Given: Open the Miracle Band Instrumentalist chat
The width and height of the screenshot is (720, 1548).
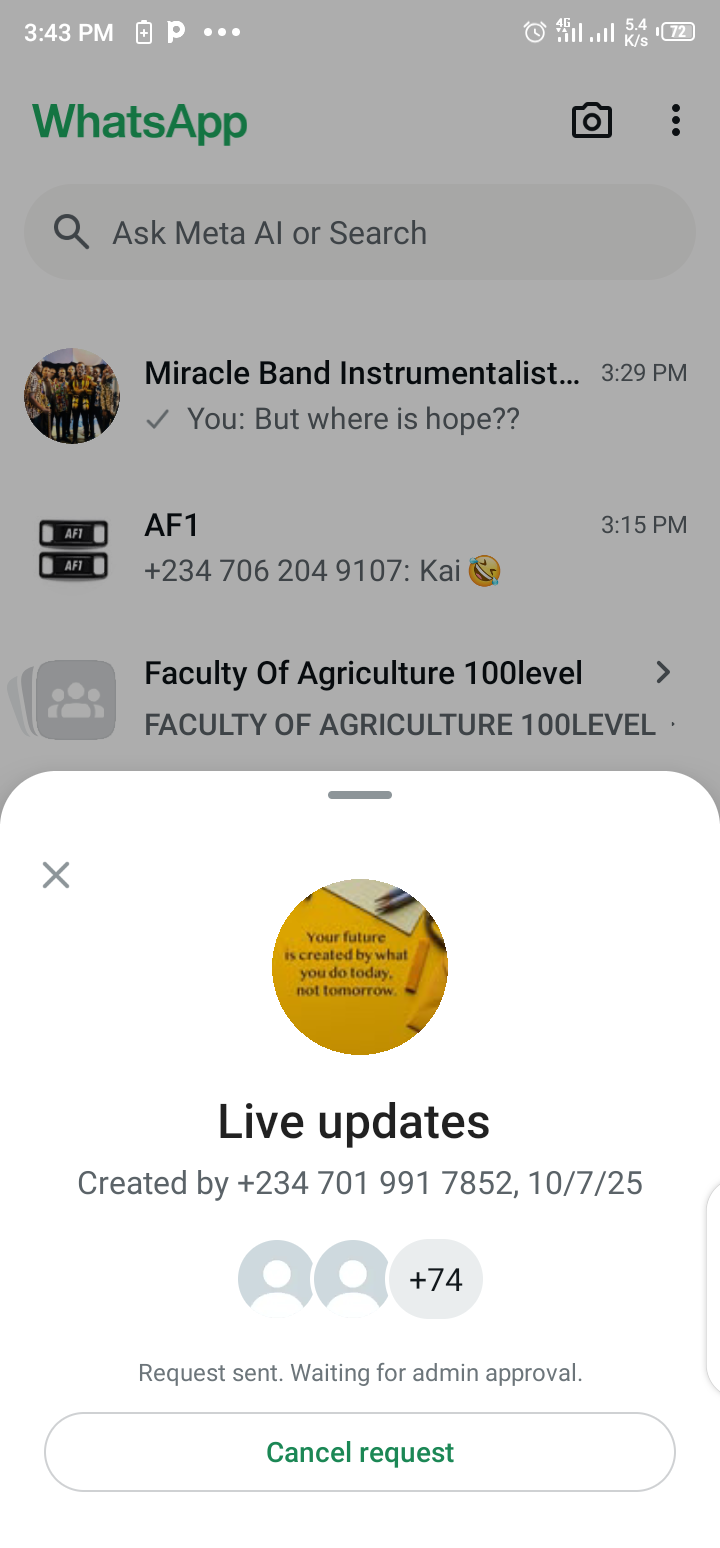Looking at the screenshot, I should pyautogui.click(x=360, y=396).
